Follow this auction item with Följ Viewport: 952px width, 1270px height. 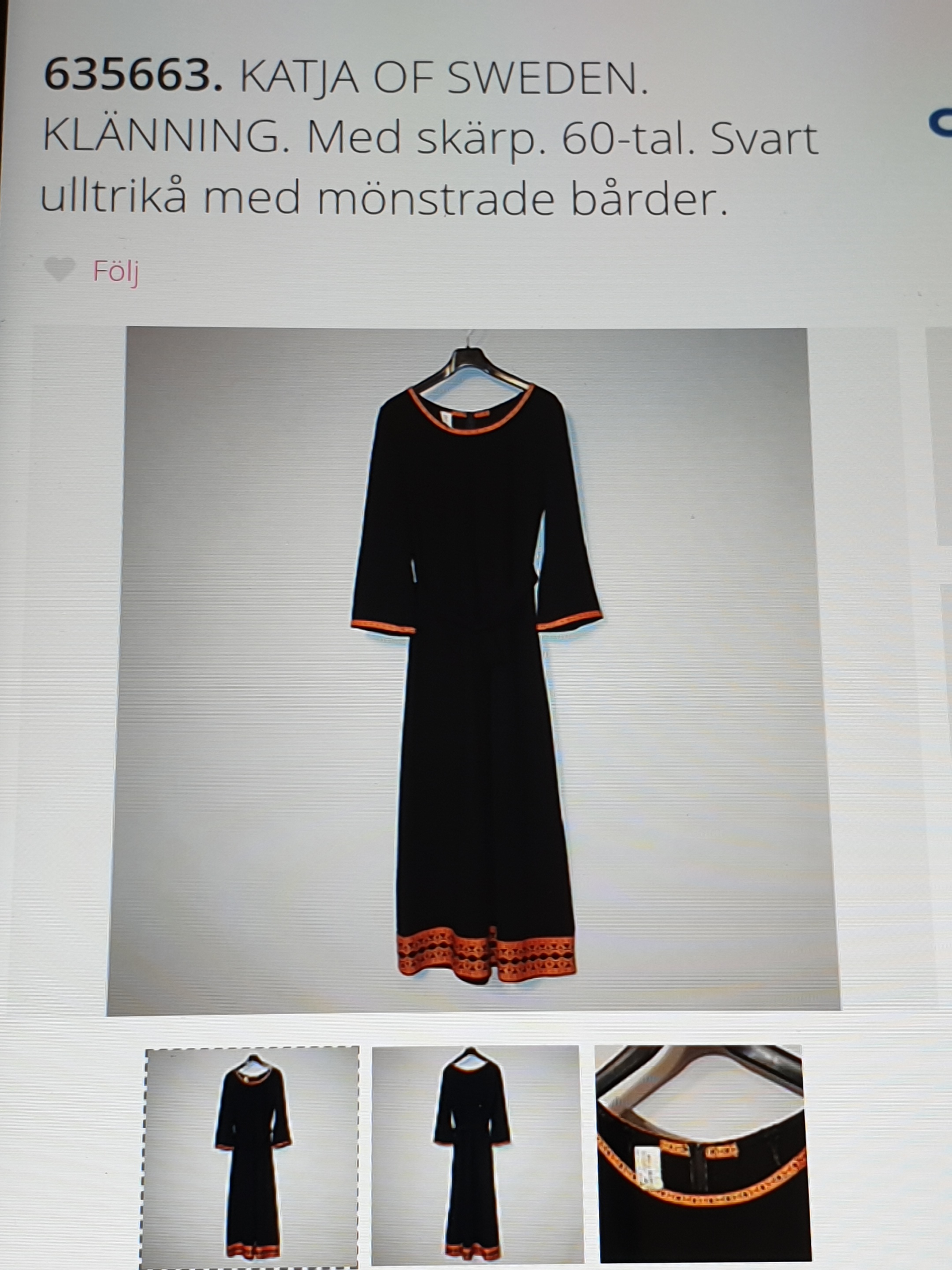click(115, 272)
